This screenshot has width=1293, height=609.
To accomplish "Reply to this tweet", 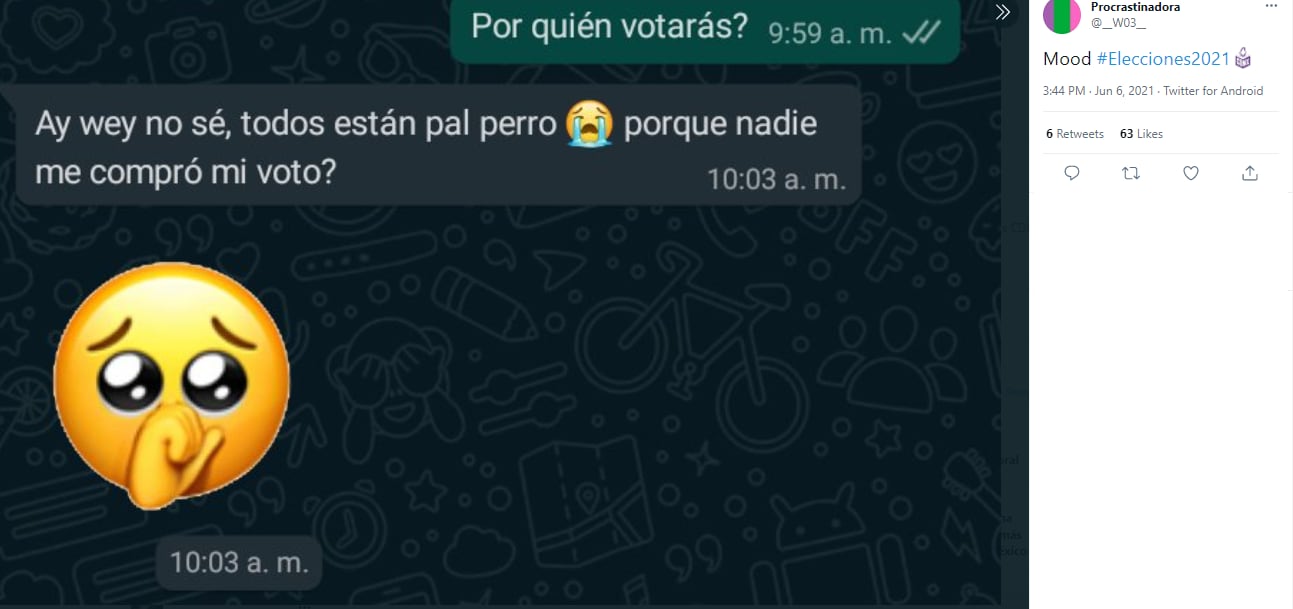I will 1072,173.
